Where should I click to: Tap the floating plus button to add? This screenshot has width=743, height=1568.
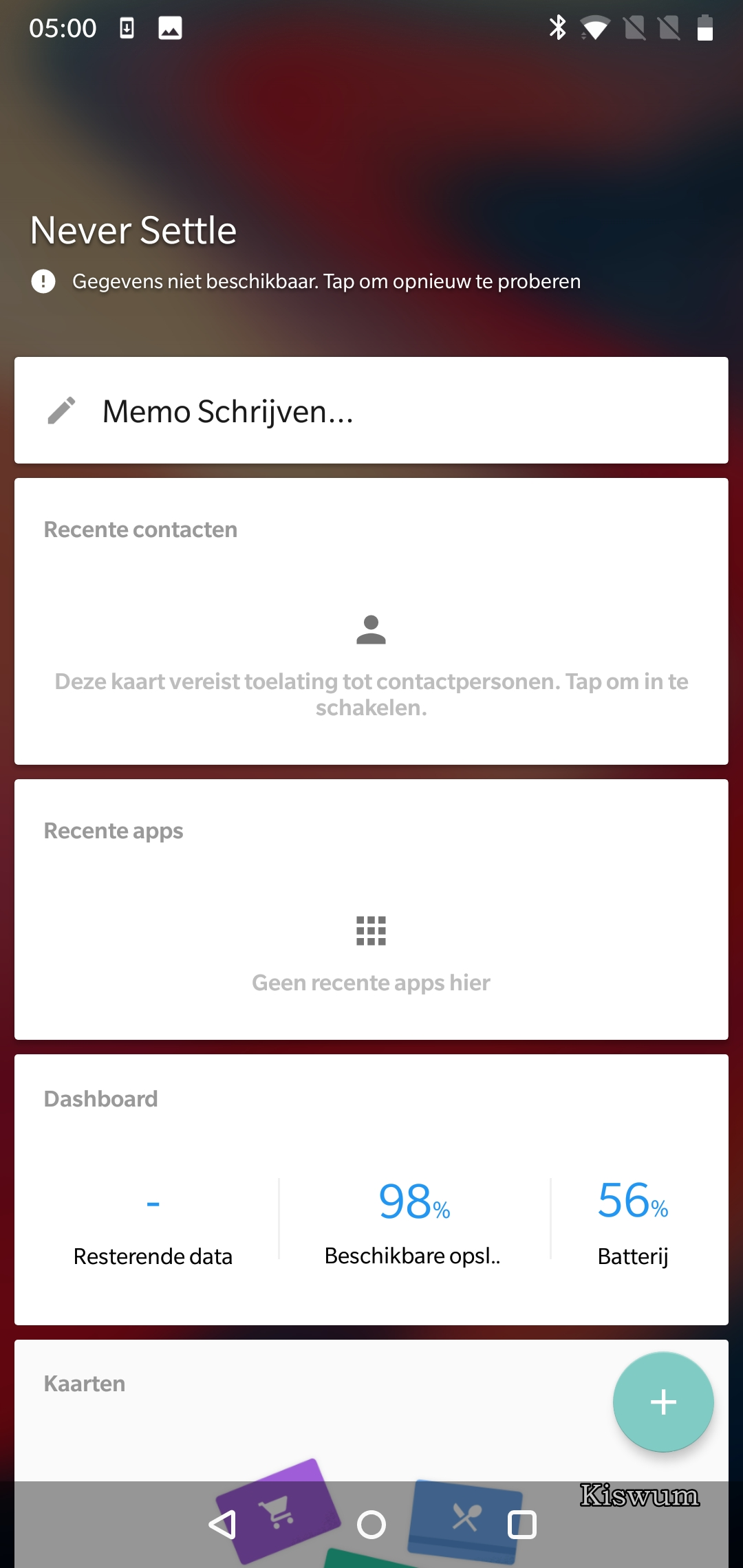coord(663,1402)
